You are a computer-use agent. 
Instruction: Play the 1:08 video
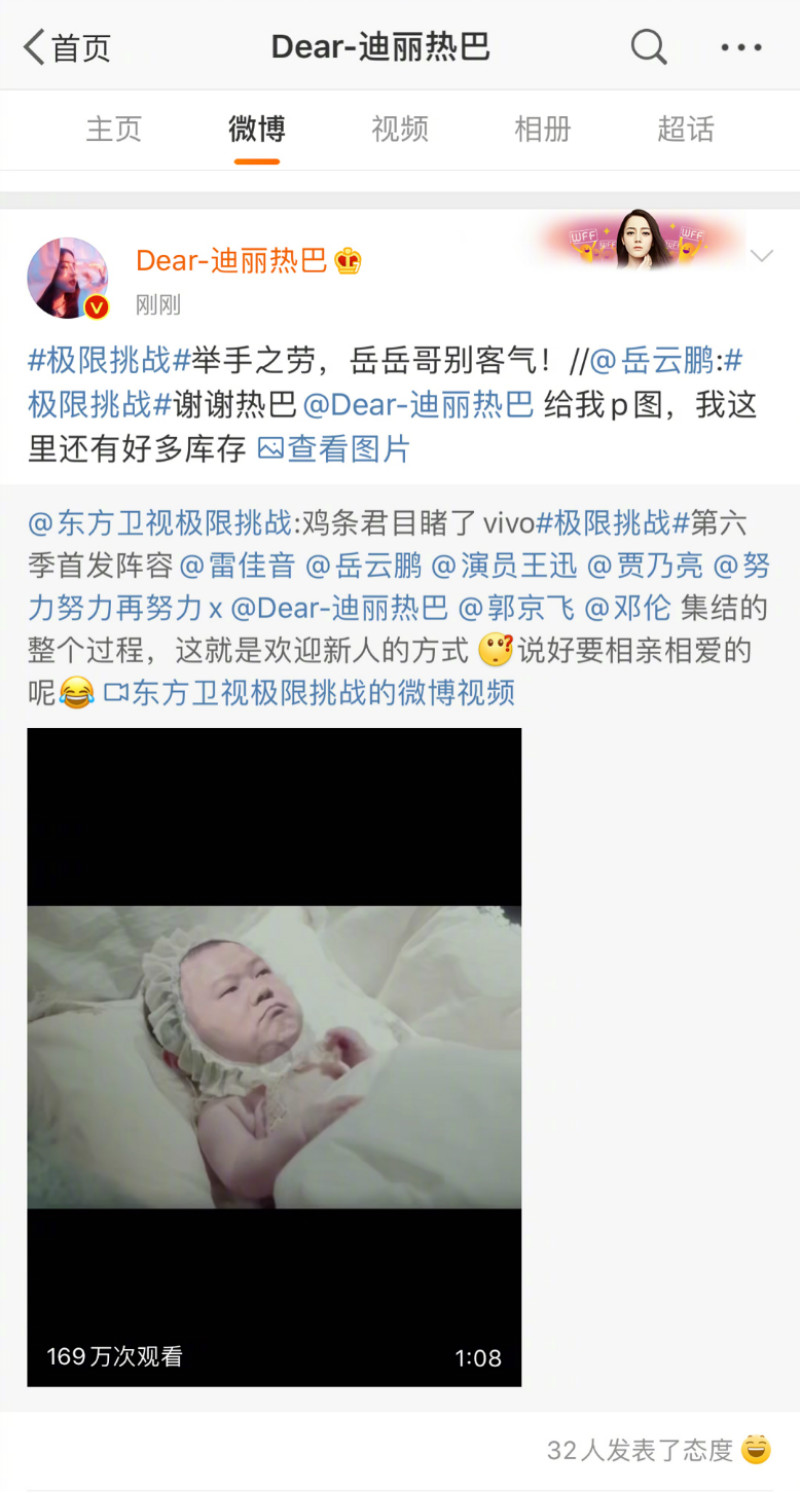(x=274, y=1056)
